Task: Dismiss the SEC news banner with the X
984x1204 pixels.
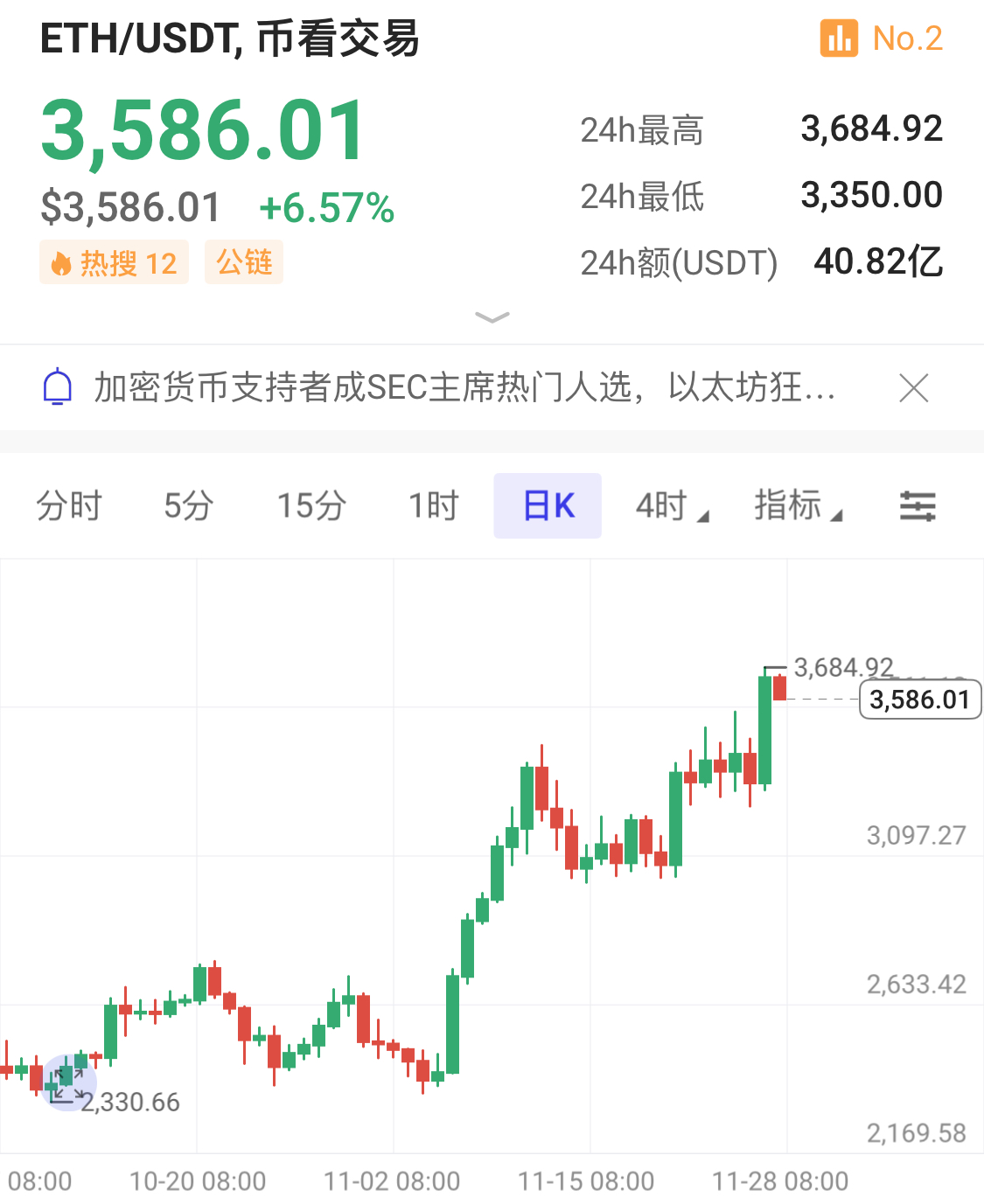Action: point(914,387)
